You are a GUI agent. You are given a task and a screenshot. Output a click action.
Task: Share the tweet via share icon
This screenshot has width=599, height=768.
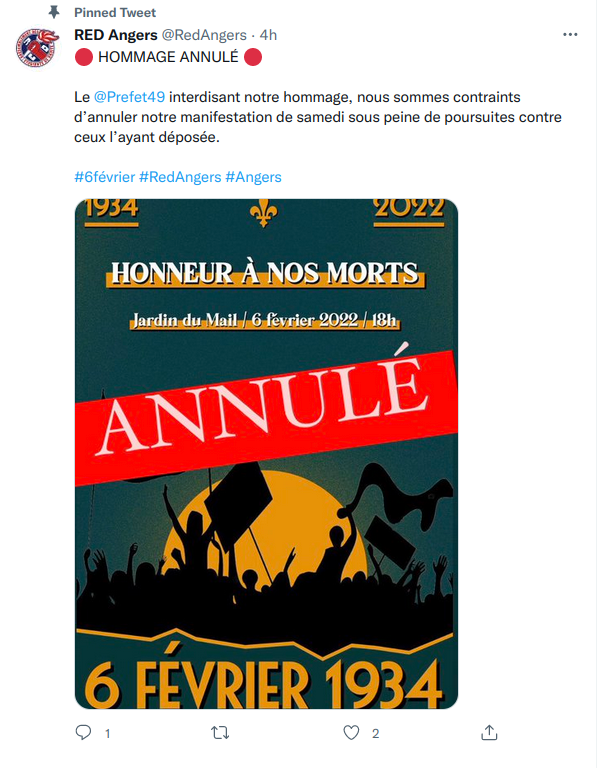click(489, 733)
